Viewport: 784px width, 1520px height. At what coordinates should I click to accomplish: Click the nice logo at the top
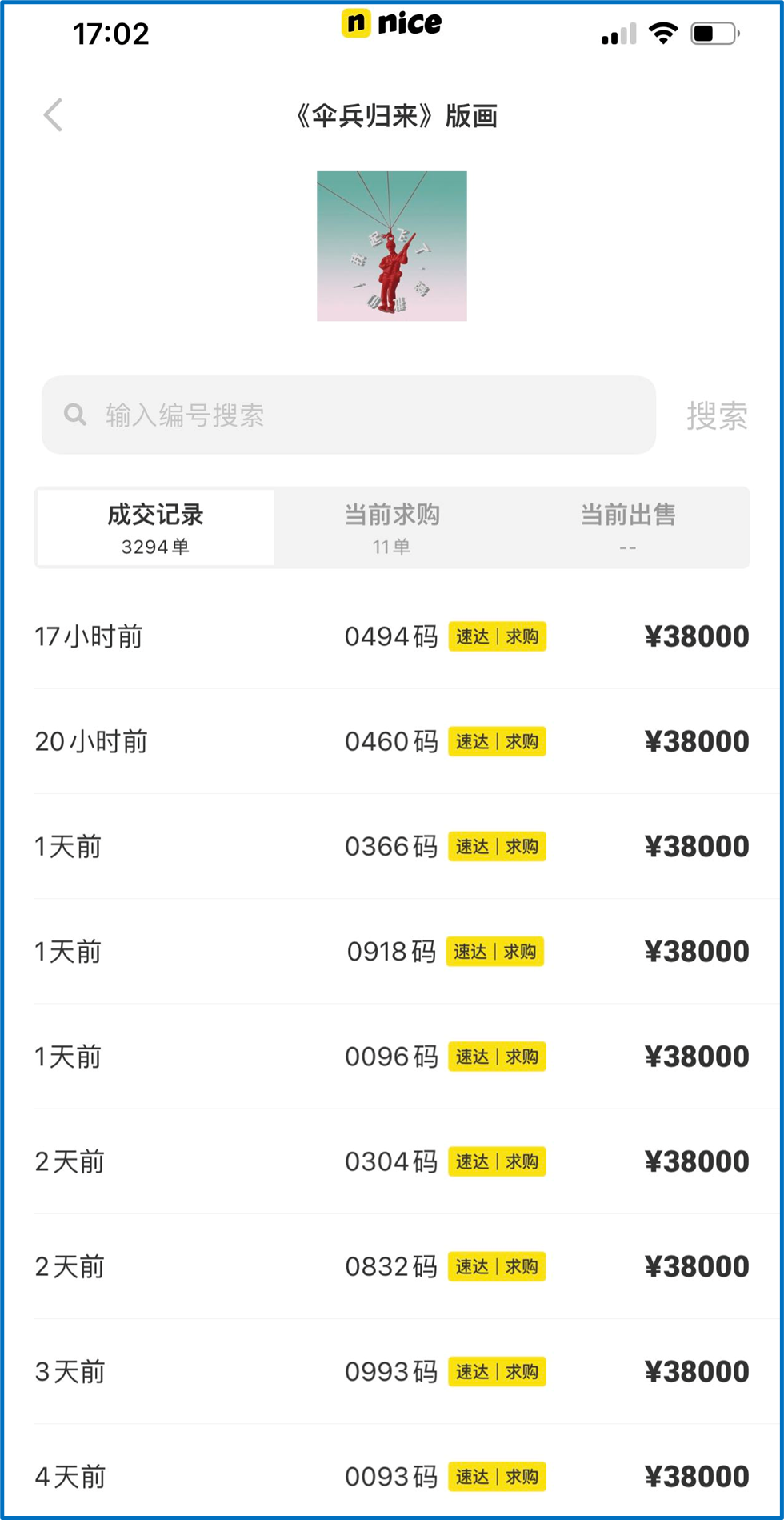390,24
